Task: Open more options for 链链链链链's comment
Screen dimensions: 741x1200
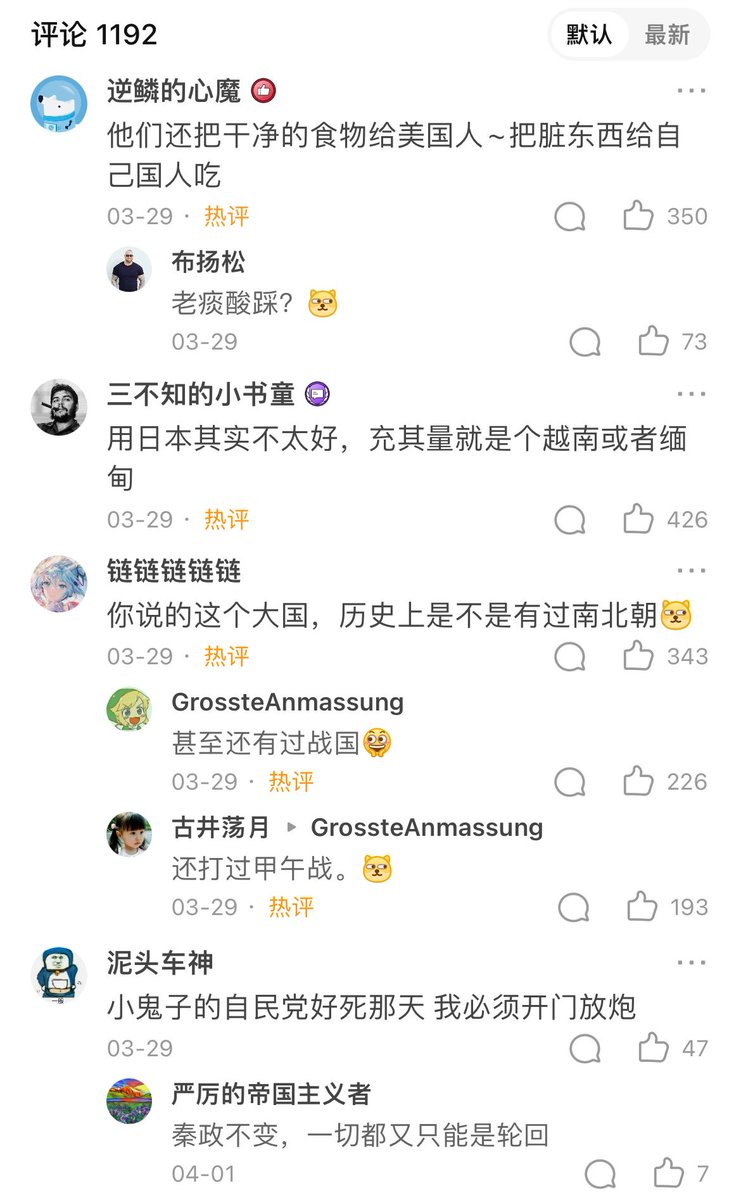Action: 691,571
